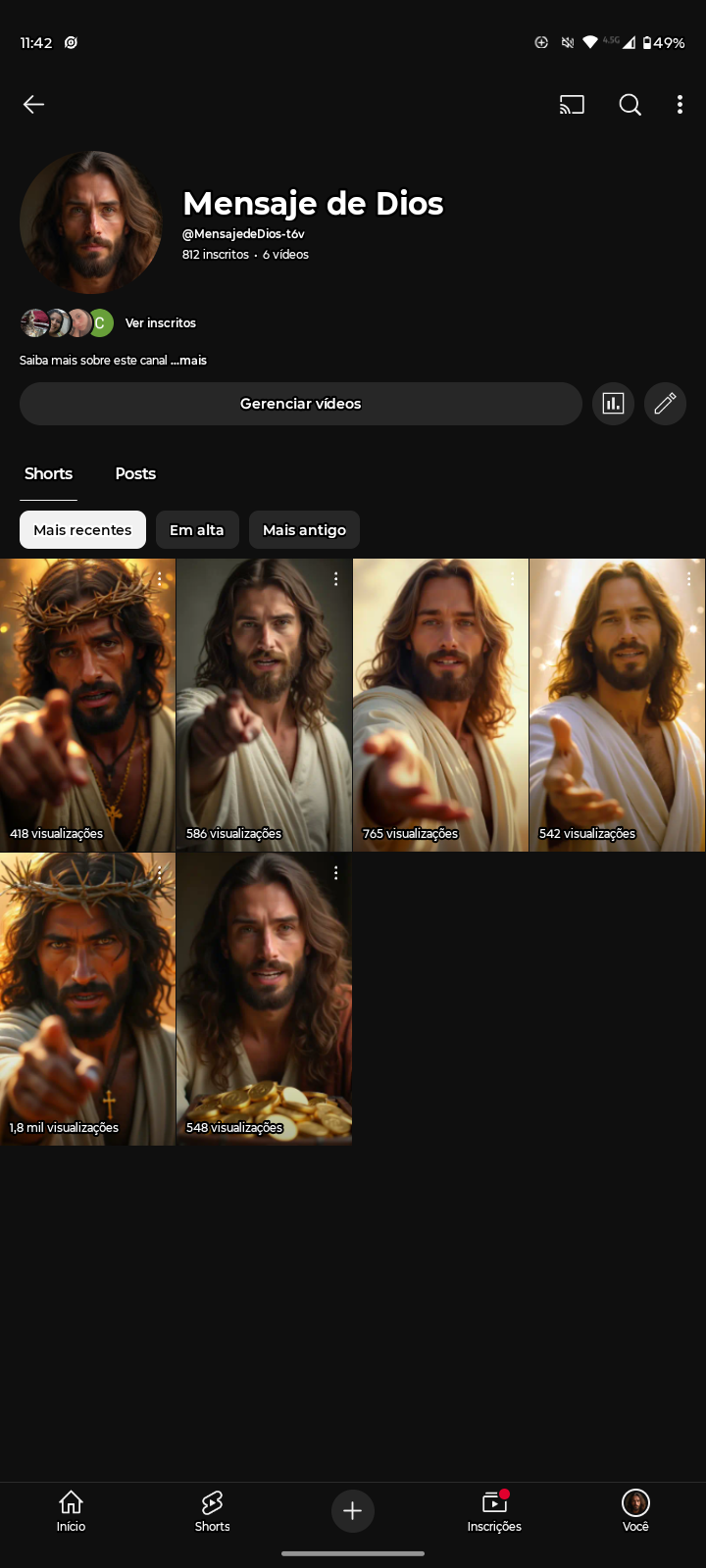Open channel search via the magnifier icon
This screenshot has height=1568, width=706.
click(630, 105)
